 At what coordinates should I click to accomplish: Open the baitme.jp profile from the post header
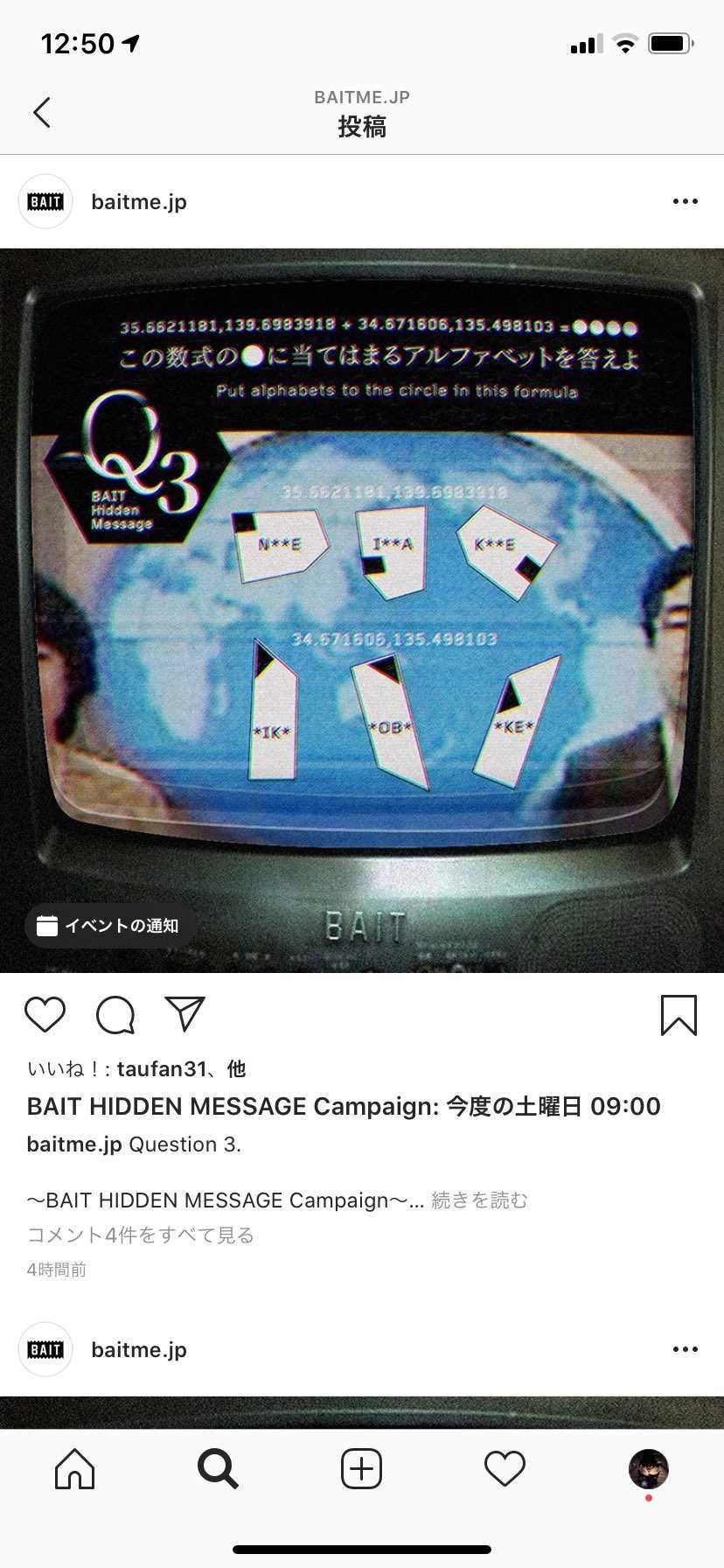click(x=138, y=202)
